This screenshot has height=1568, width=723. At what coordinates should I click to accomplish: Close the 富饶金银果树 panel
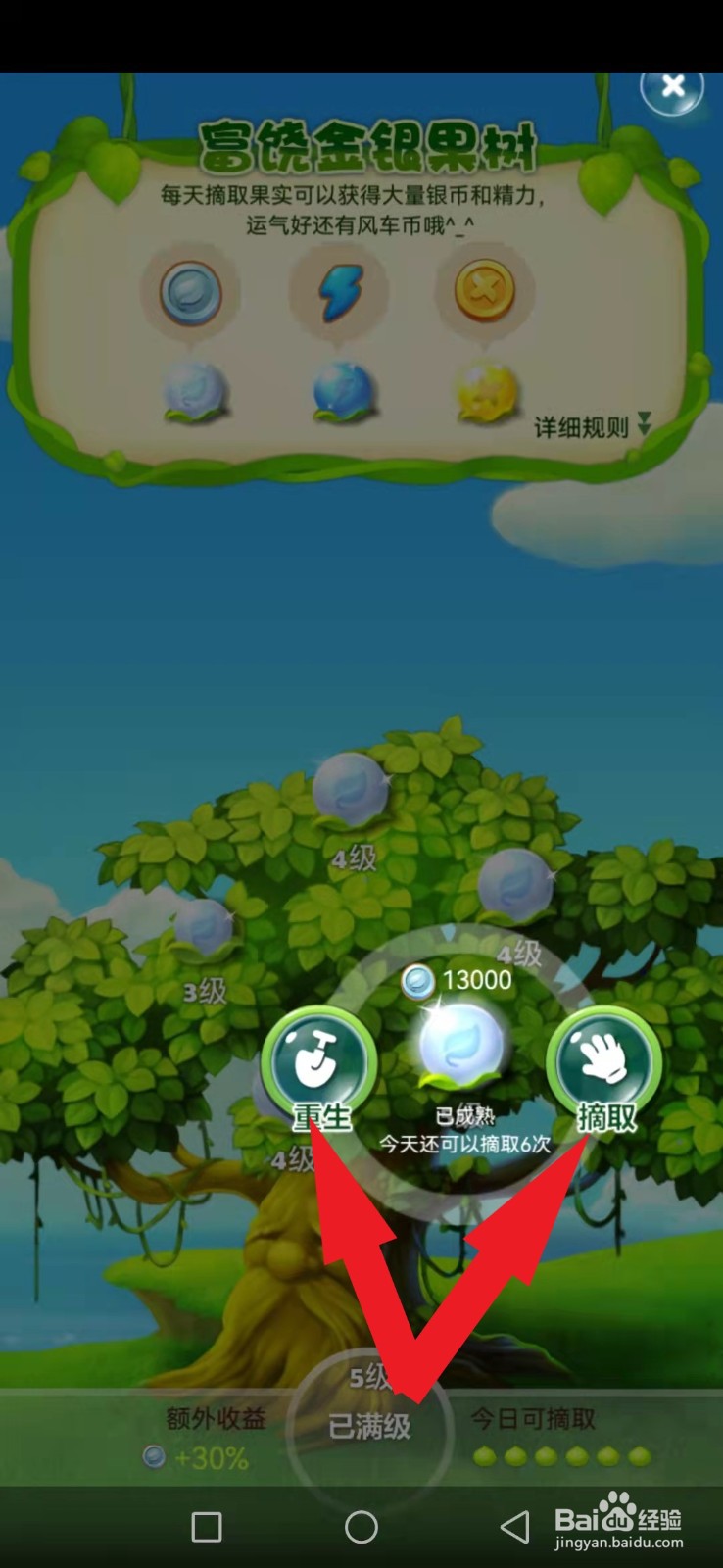point(672,87)
